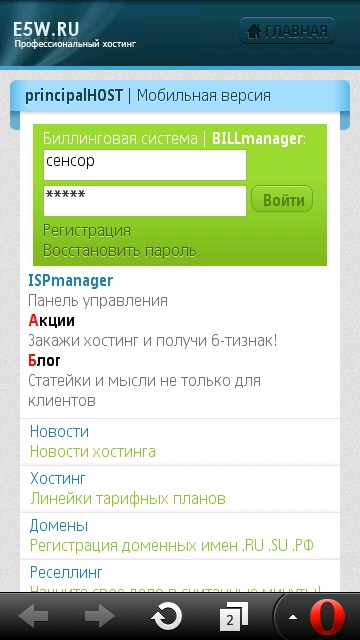Open the Блог section
Image resolution: width=360 pixels, height=640 pixels.
pos(44,361)
